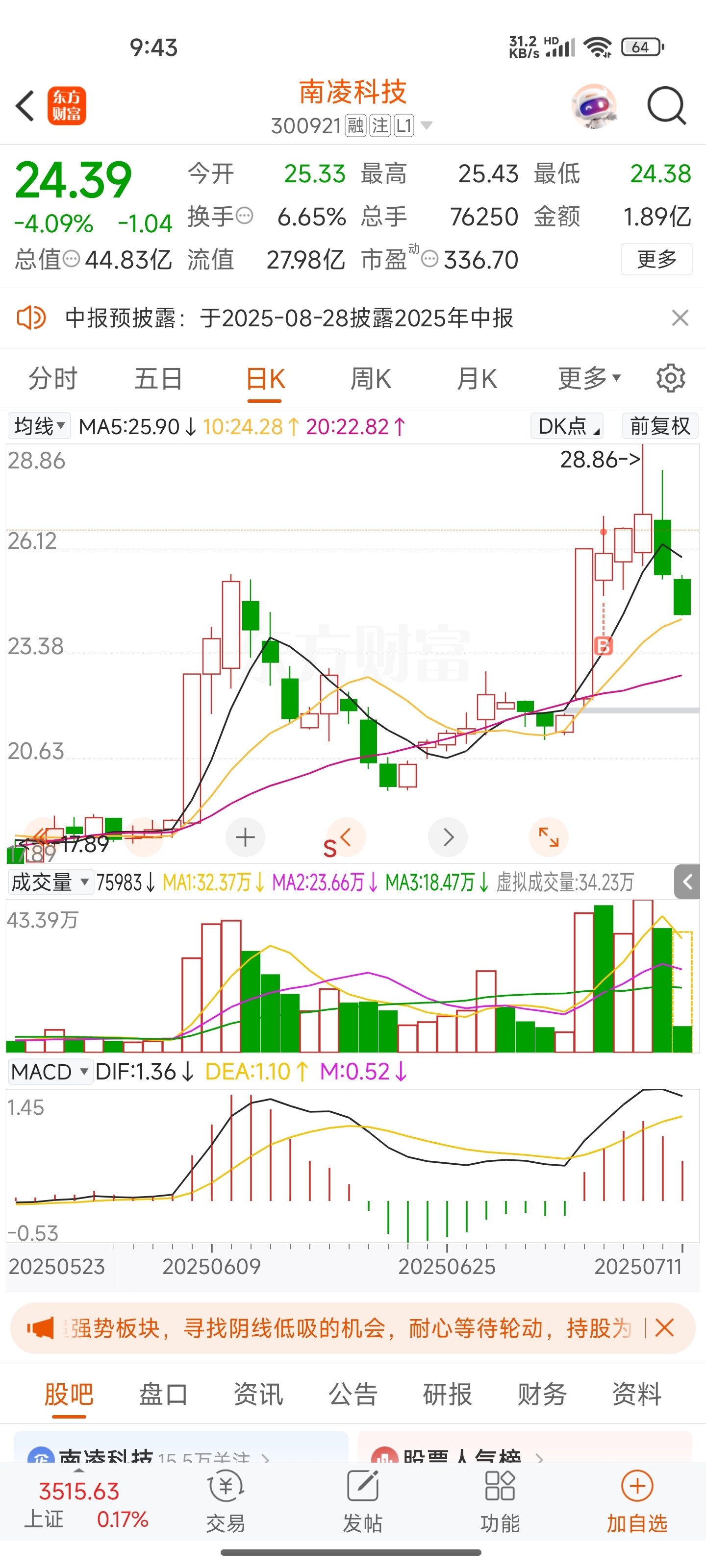This screenshot has width=706, height=1568.
Task: Go back to the previous page
Action: click(x=25, y=106)
